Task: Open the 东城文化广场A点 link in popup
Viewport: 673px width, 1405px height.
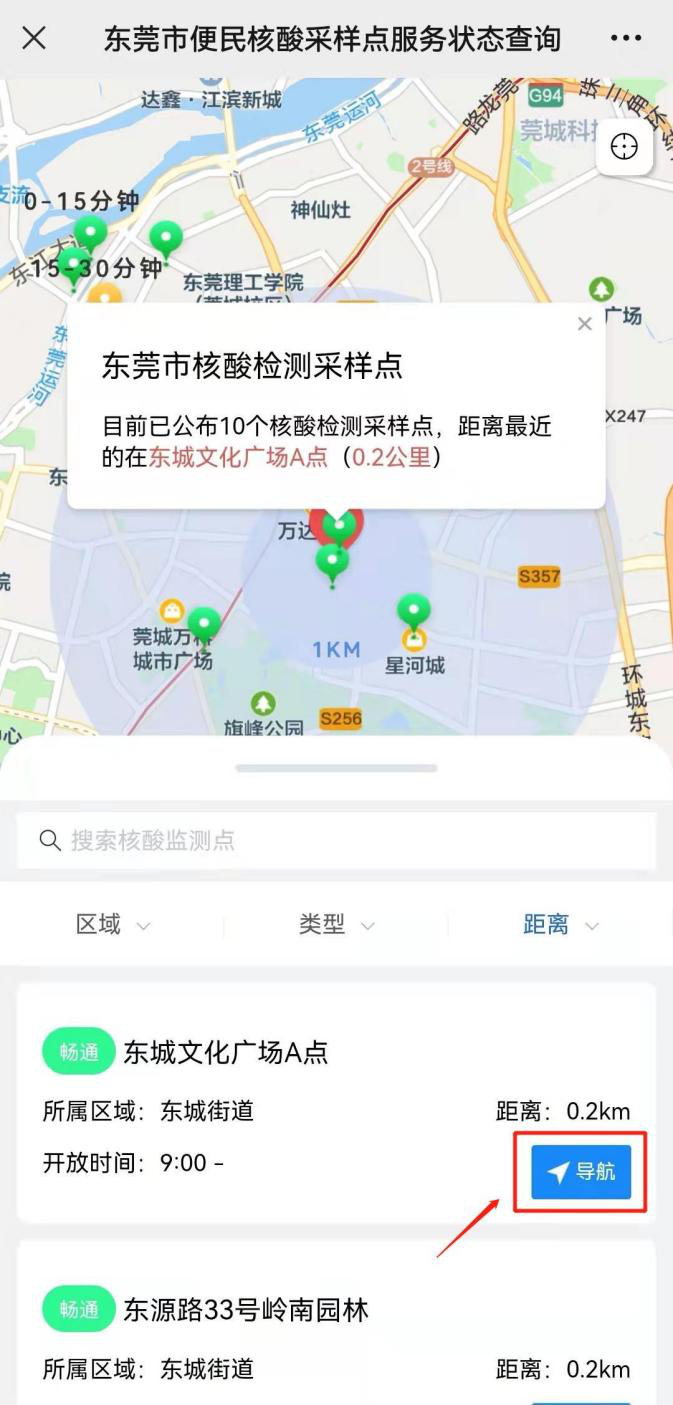Action: [x=238, y=457]
